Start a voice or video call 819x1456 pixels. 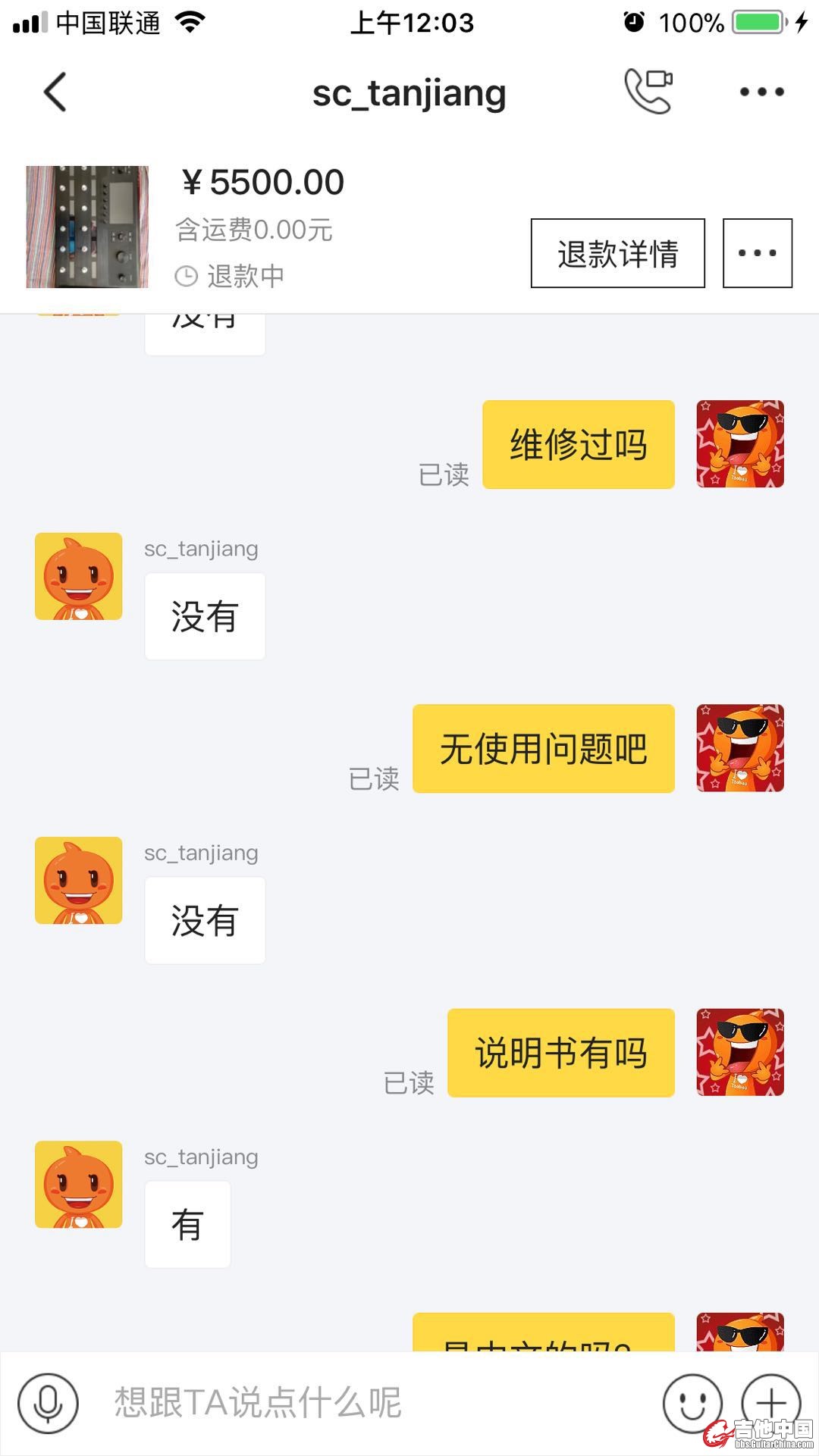click(648, 91)
